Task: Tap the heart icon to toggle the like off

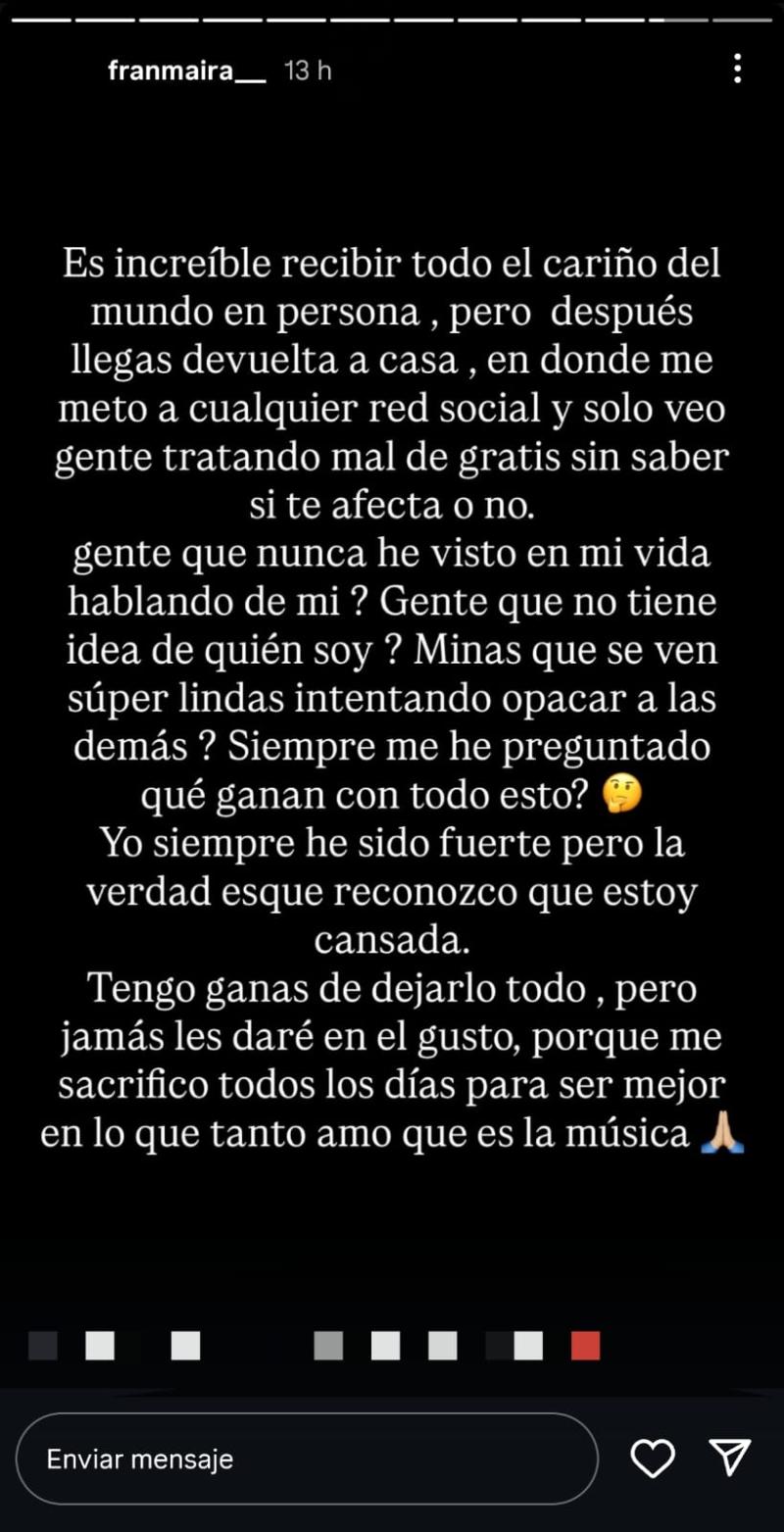Action: (x=651, y=1459)
